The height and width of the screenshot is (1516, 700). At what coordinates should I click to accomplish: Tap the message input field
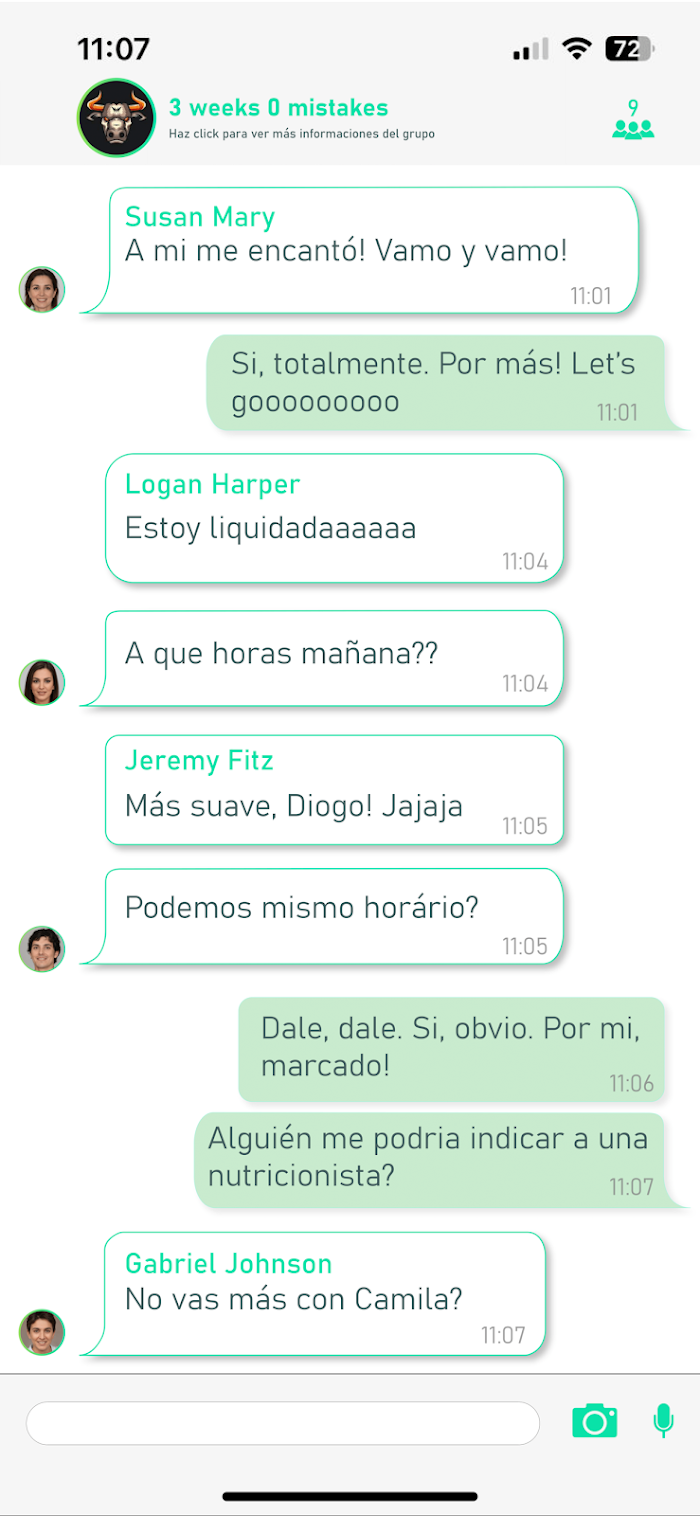coord(283,1422)
